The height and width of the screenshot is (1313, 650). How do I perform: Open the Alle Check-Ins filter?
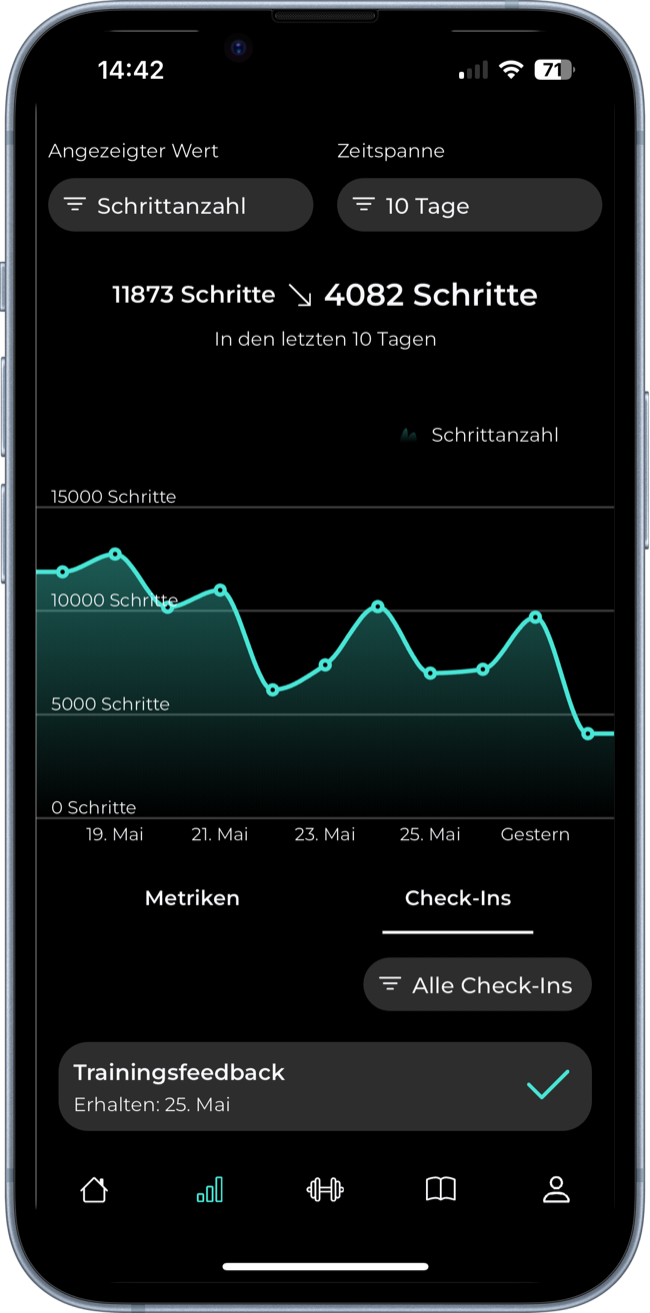point(477,985)
